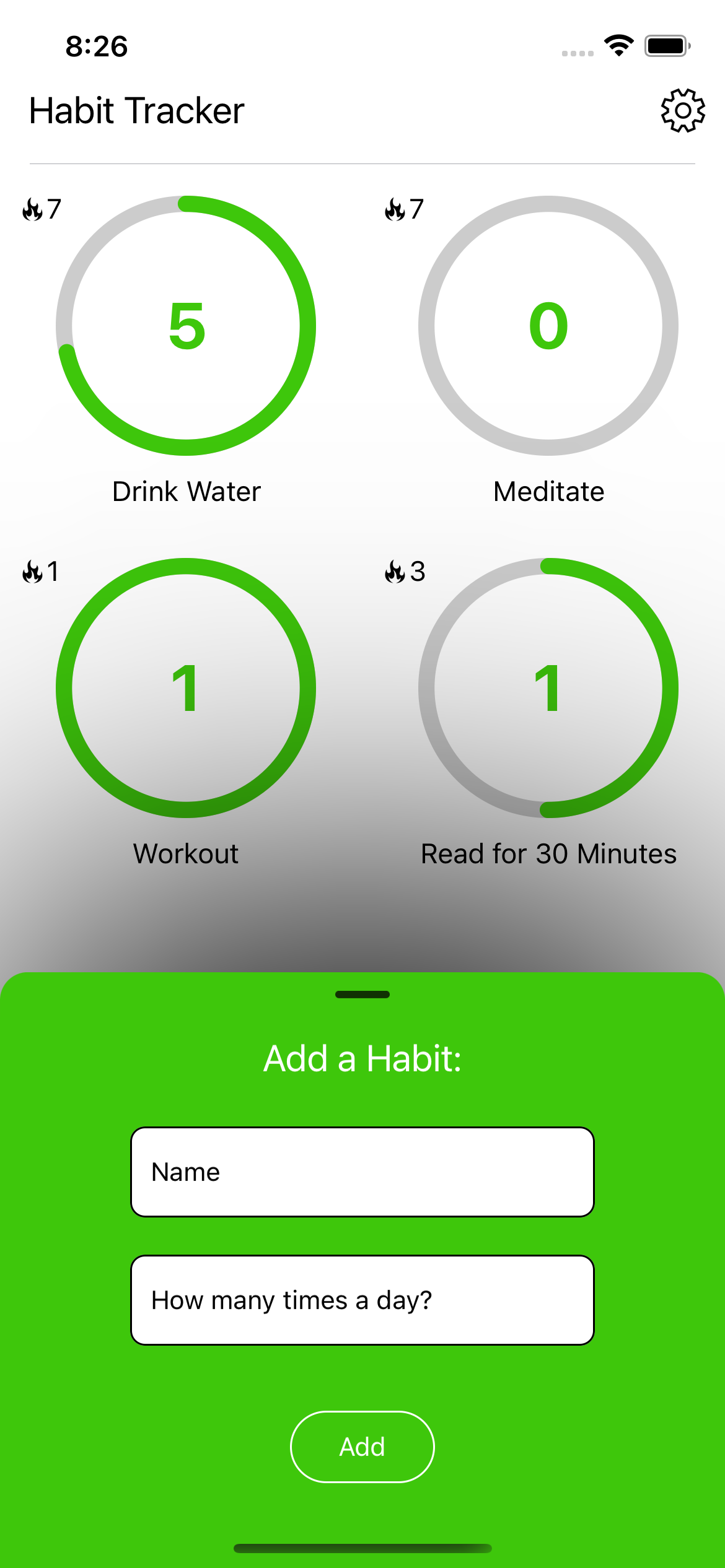Tap the Workout habit circle
Screen dimensions: 725x1568
[186, 689]
